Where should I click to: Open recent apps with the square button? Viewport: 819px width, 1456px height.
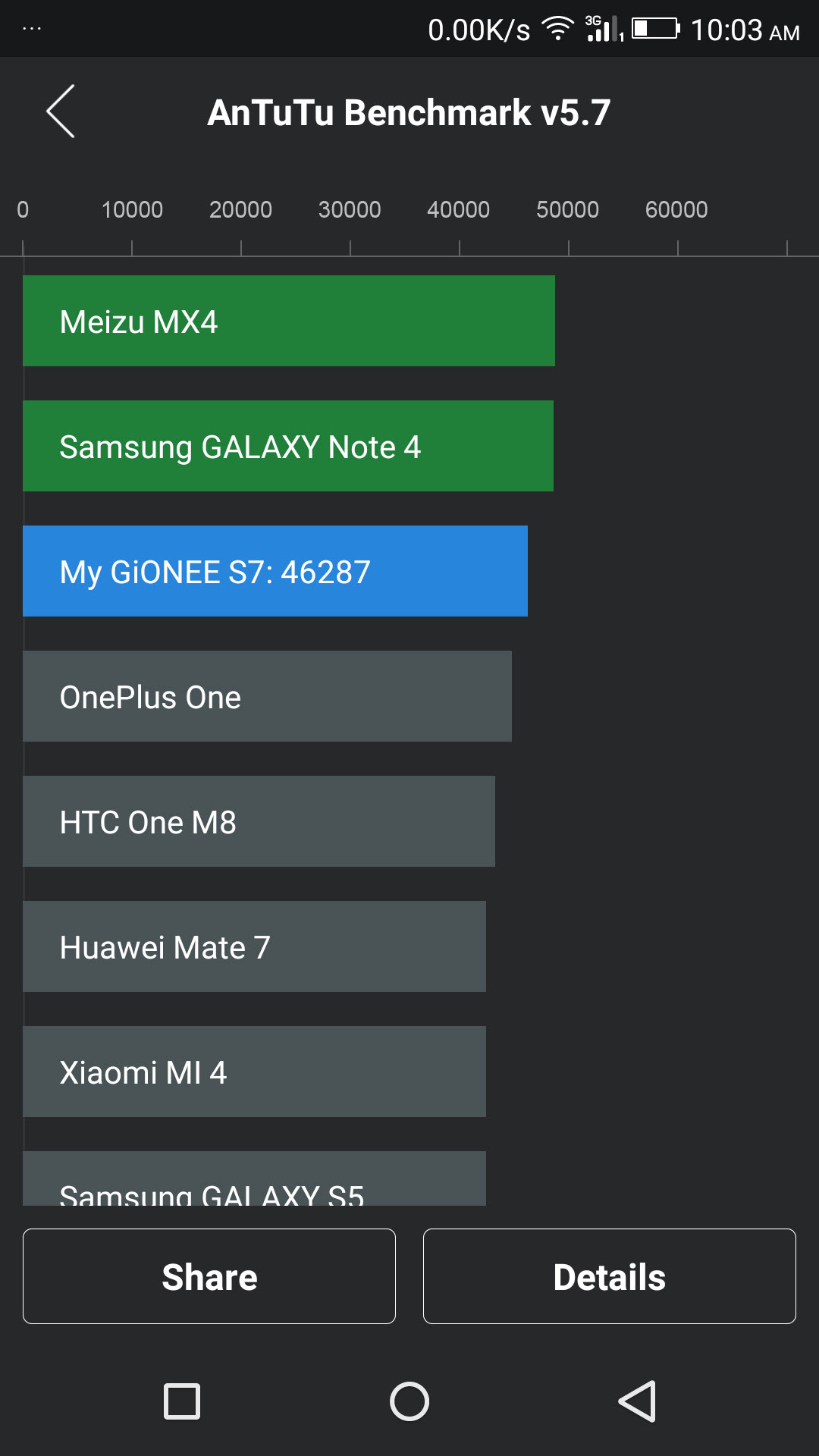point(182,1401)
